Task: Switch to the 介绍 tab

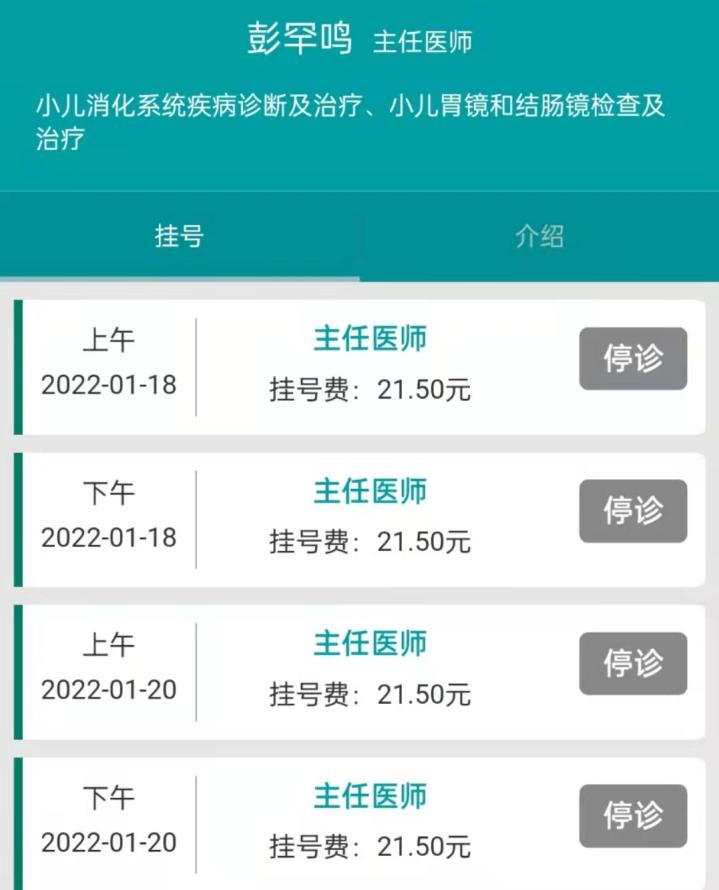Action: (539, 236)
